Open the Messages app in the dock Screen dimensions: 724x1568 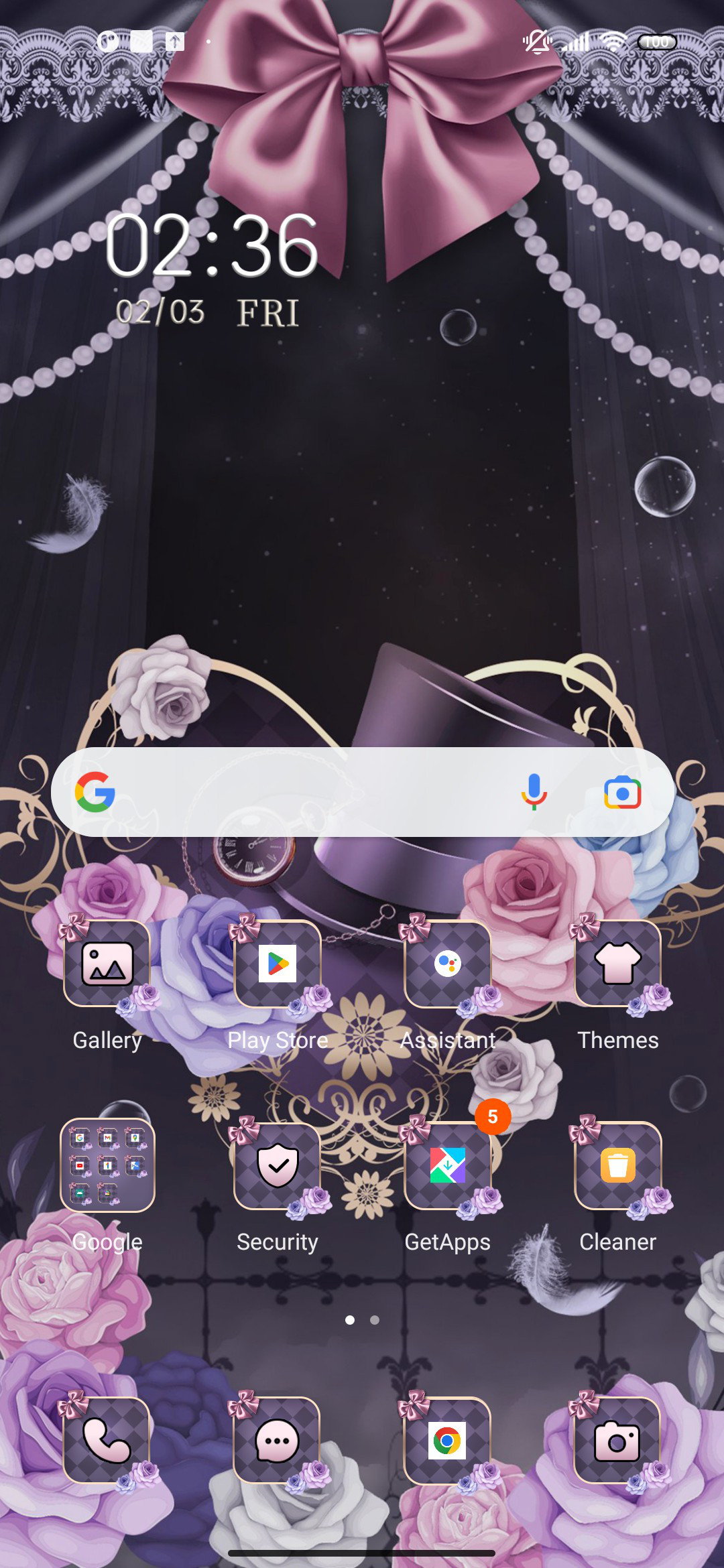(278, 1441)
